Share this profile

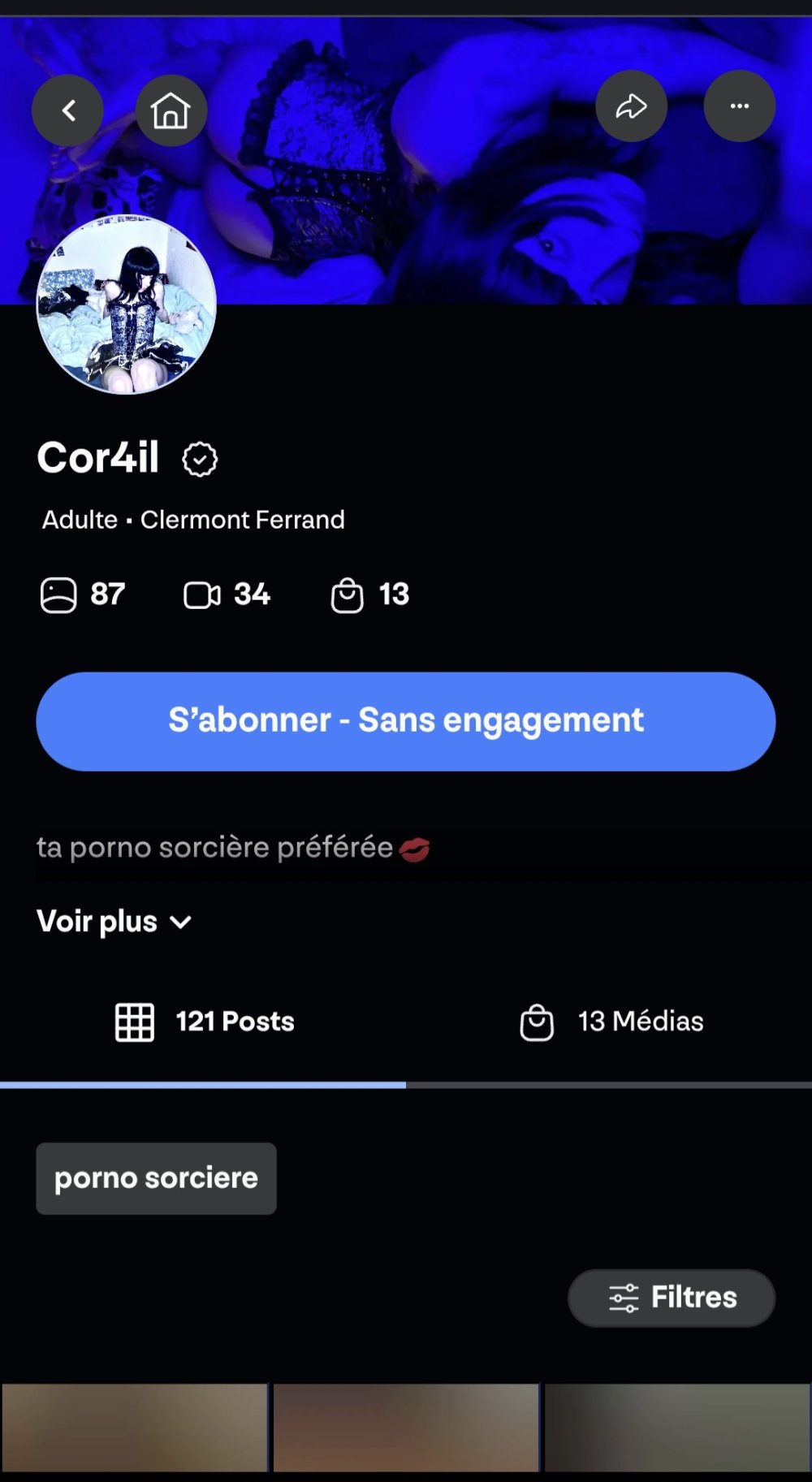[631, 106]
